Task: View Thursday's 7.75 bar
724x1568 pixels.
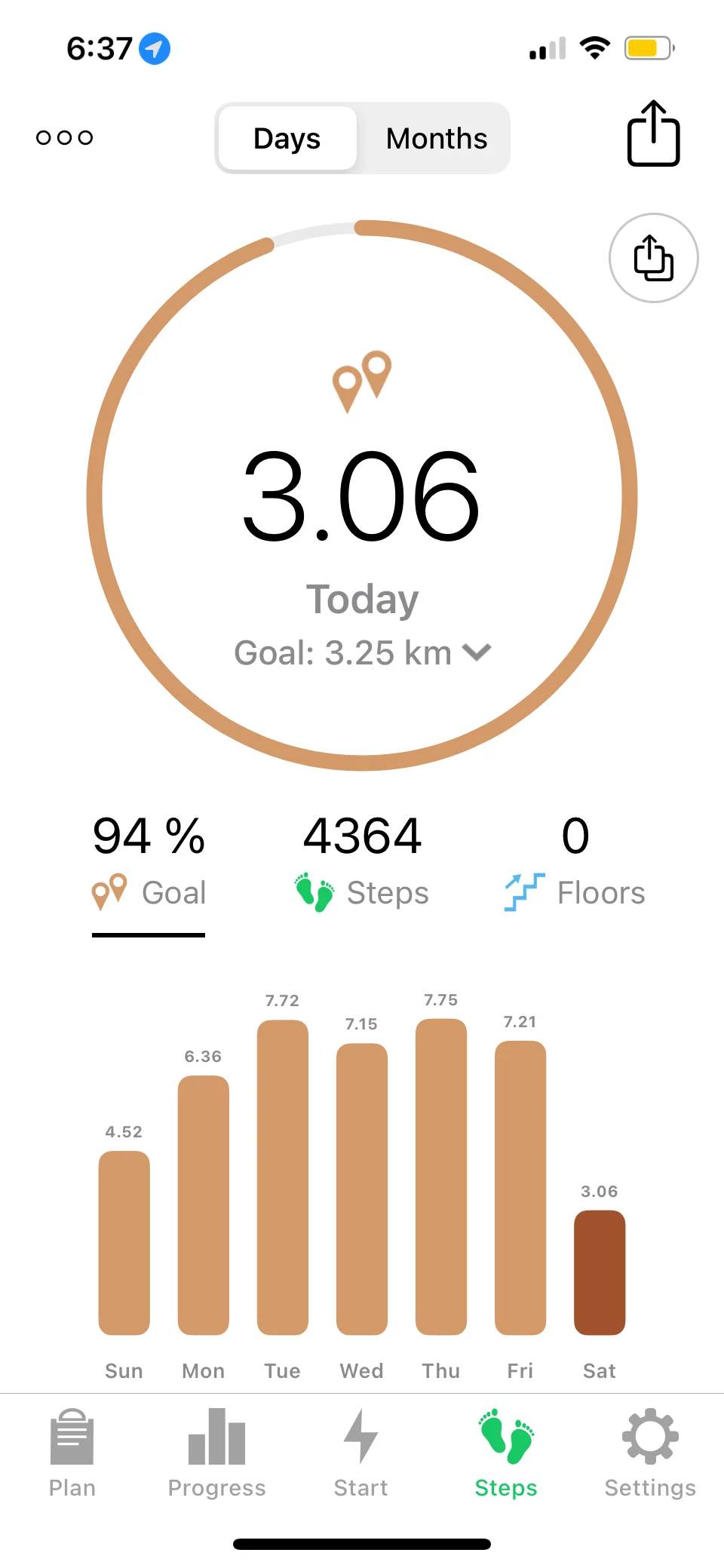Action: coord(441,1177)
